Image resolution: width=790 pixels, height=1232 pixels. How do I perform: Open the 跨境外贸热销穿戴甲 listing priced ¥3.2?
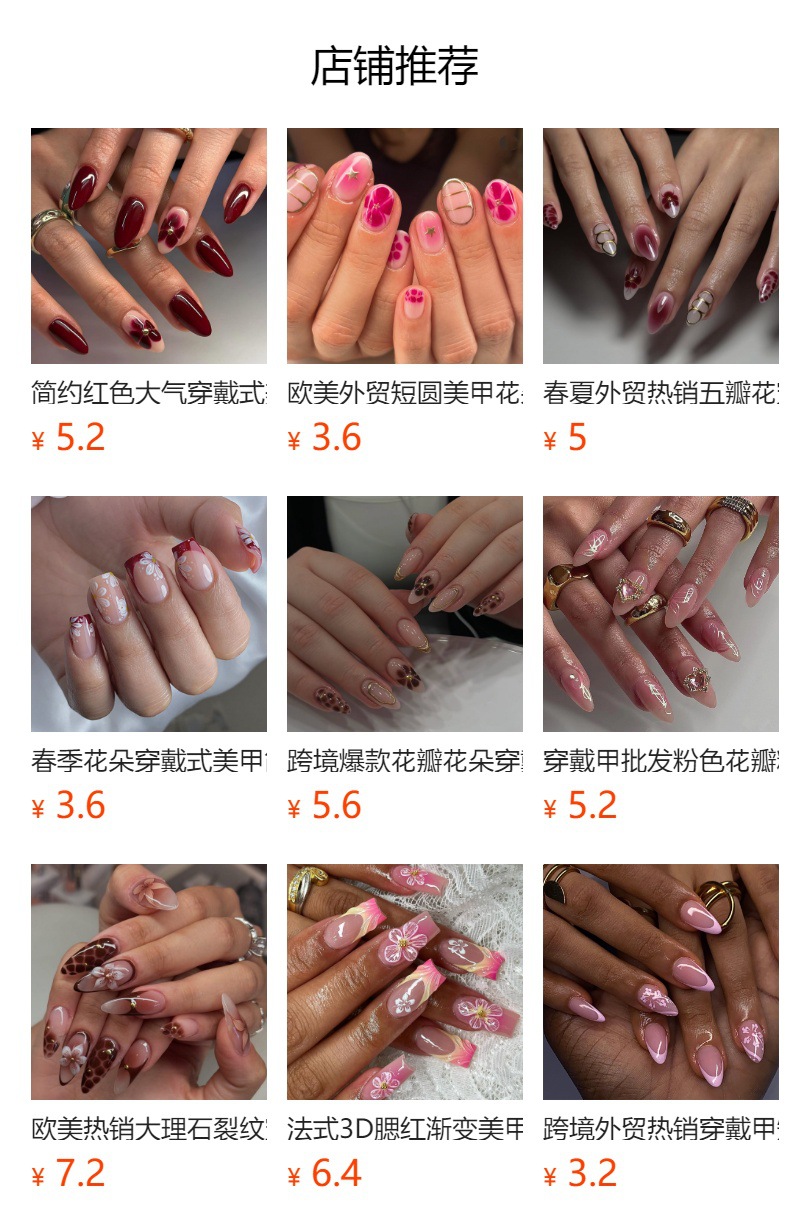point(661,982)
